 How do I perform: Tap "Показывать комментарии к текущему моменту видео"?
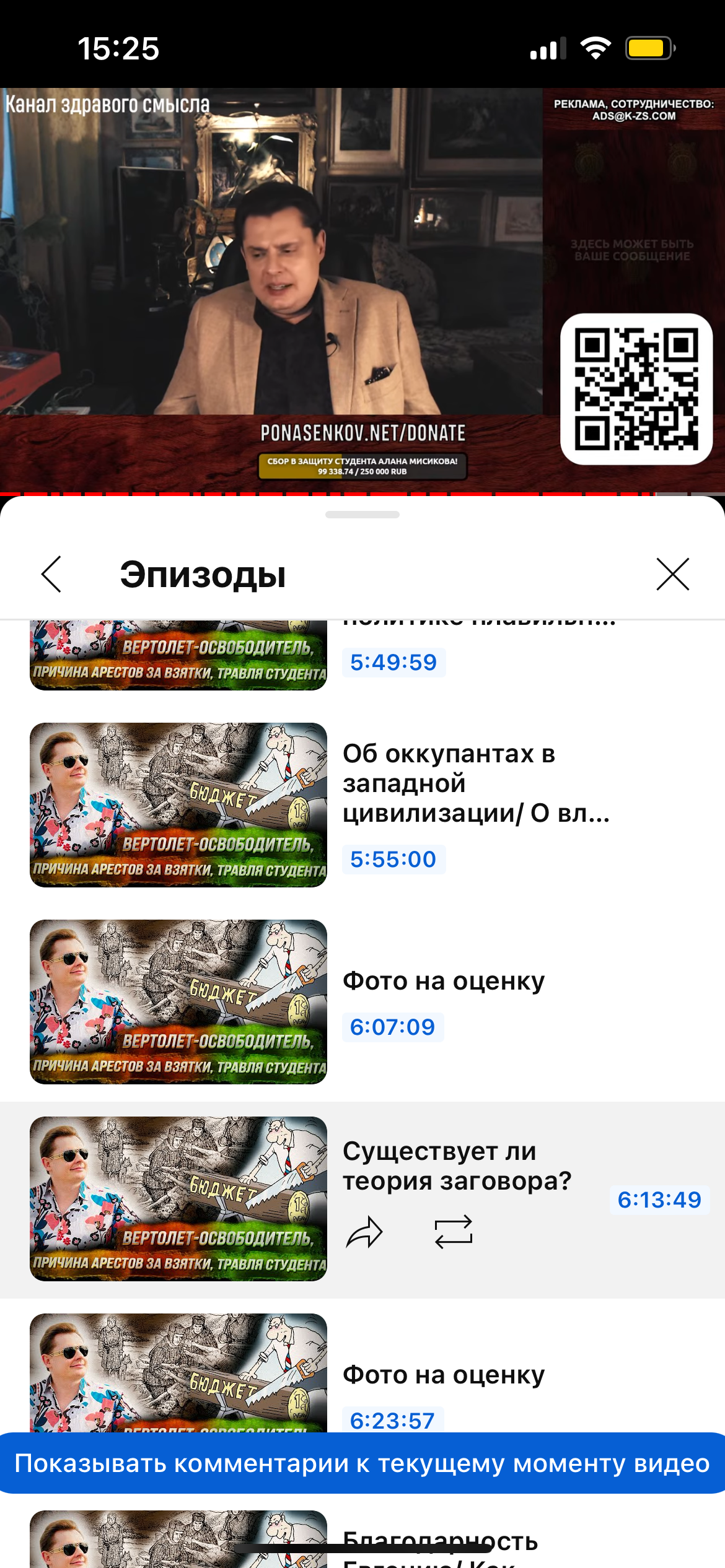[x=362, y=1463]
